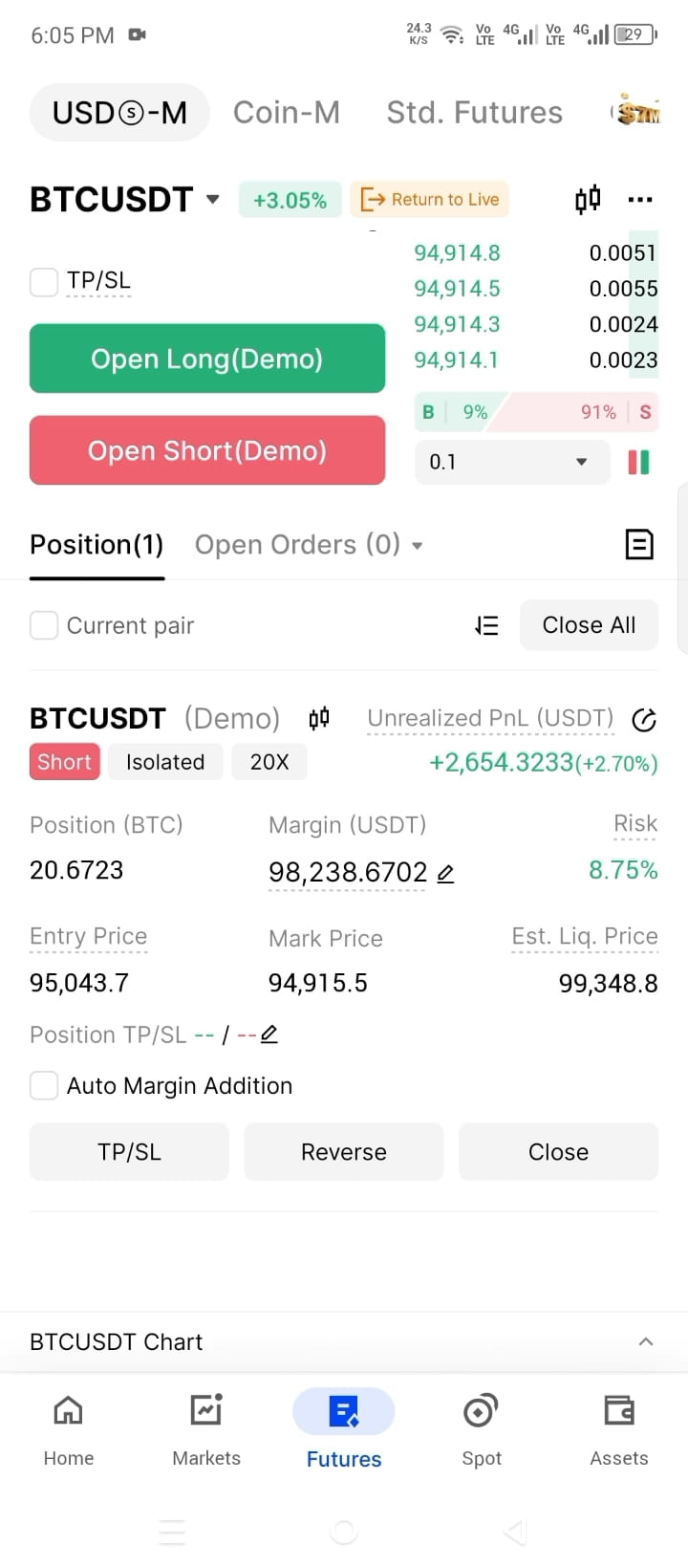
Task: Open the candlestick chart icon beside Return to Live
Action: click(588, 199)
